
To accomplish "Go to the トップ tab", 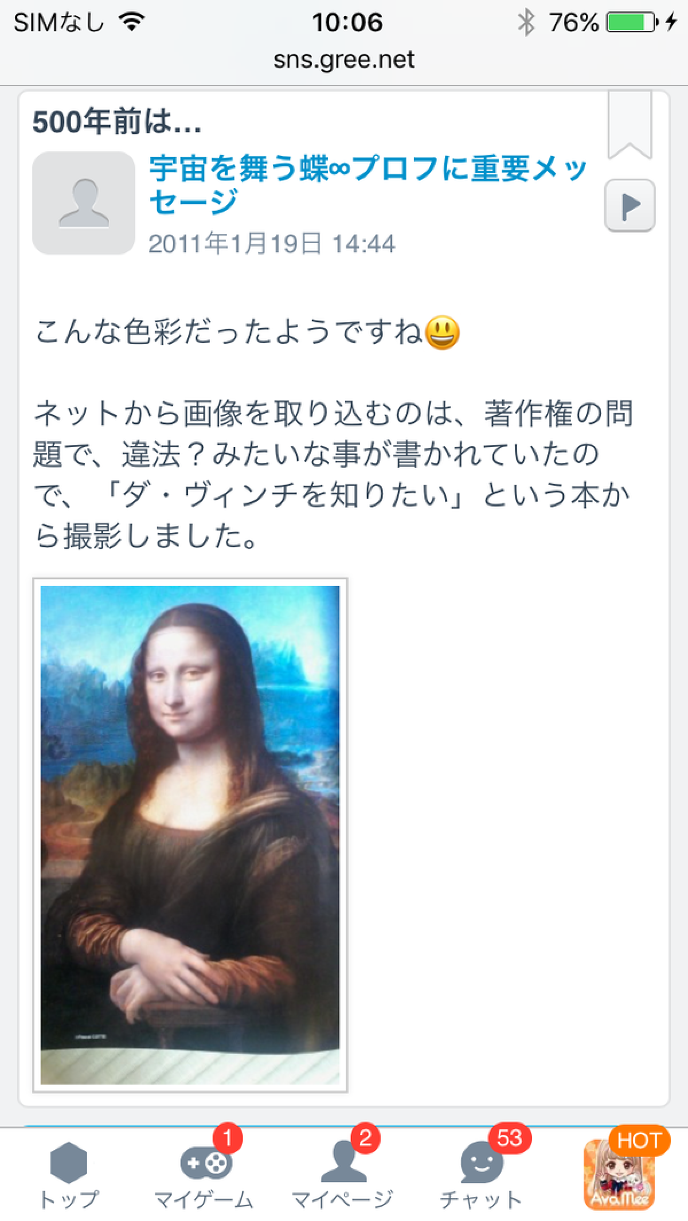I will [69, 1175].
